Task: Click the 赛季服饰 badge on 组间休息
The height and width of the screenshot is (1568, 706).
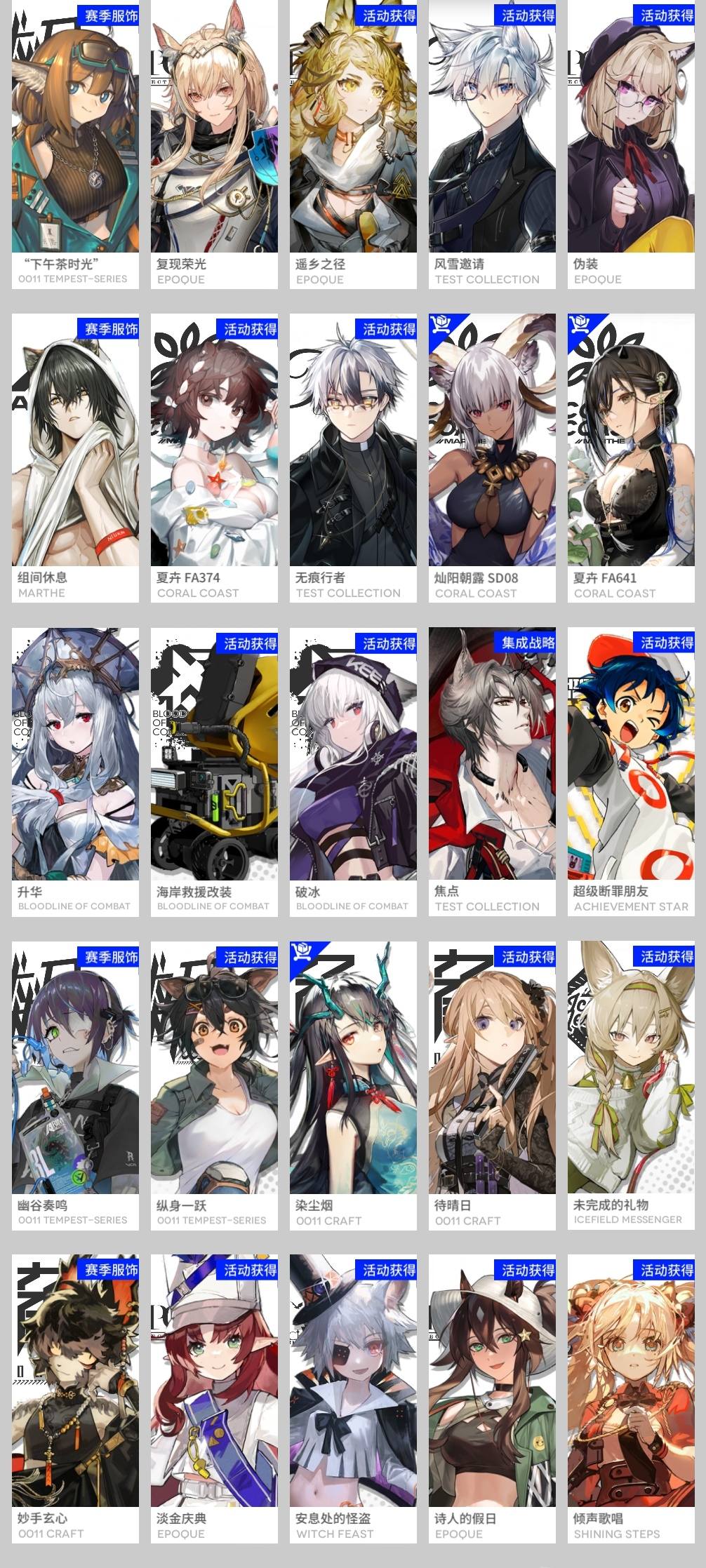Action: pos(109,328)
